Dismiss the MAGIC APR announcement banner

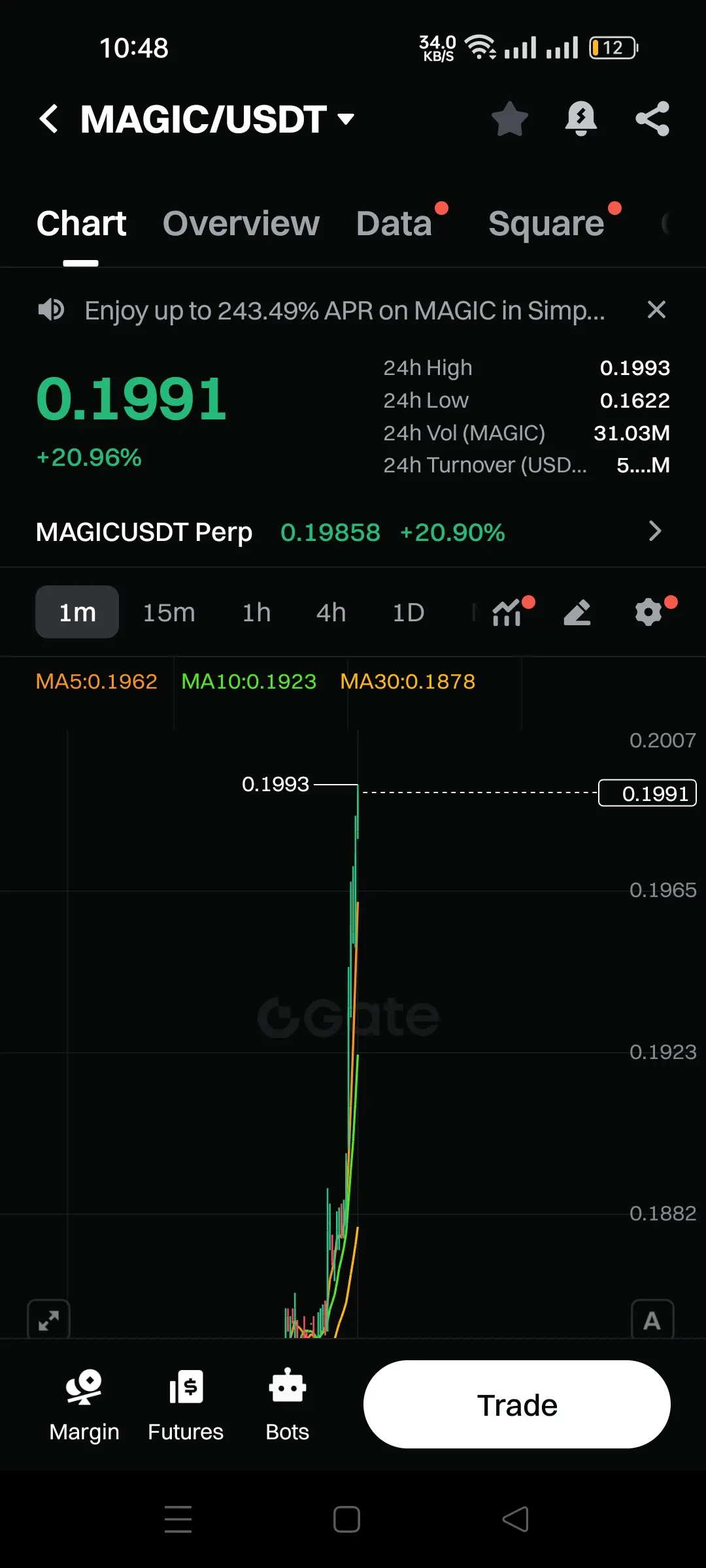656,310
